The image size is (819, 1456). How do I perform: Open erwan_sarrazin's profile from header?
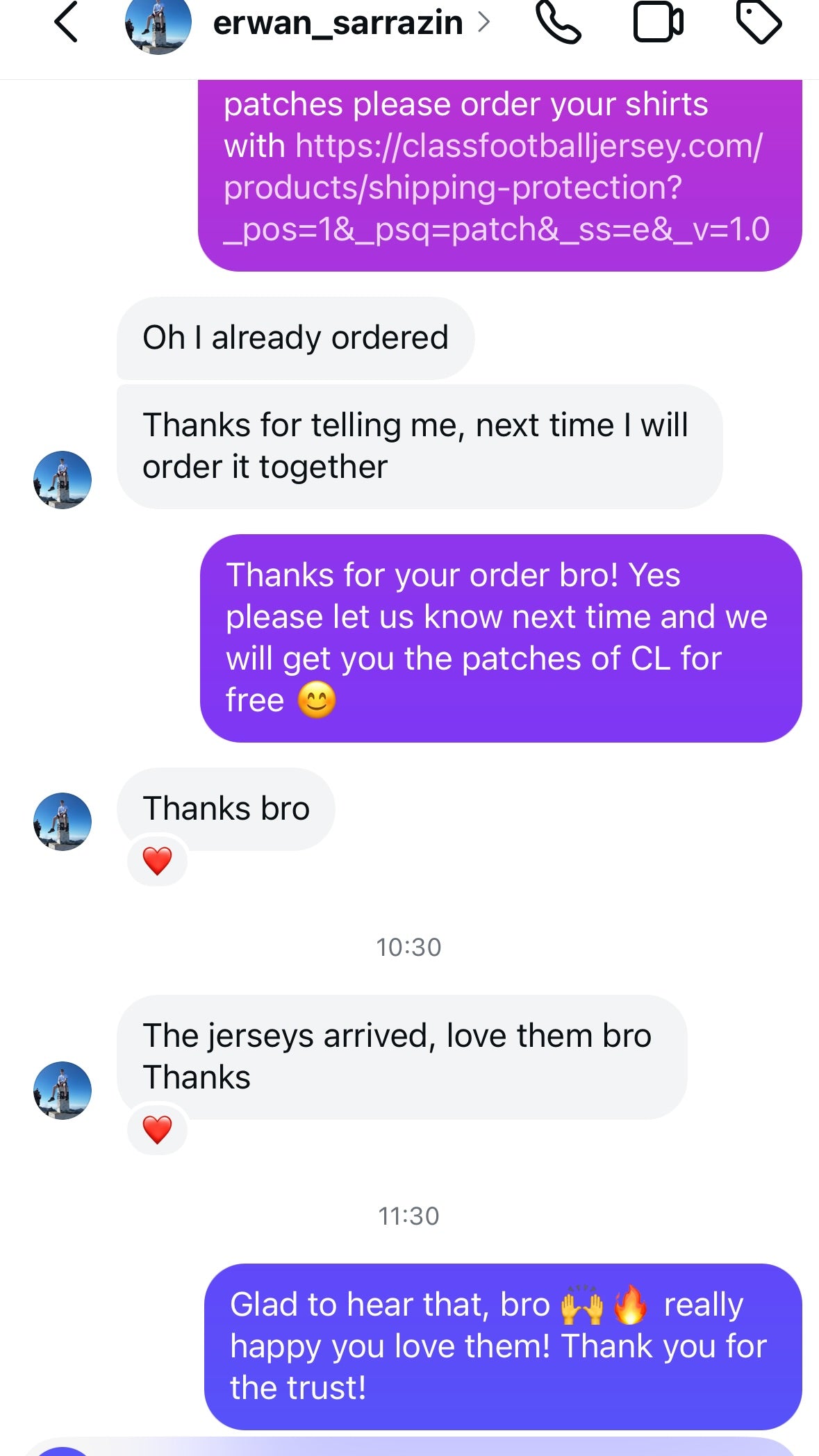pyautogui.click(x=338, y=23)
